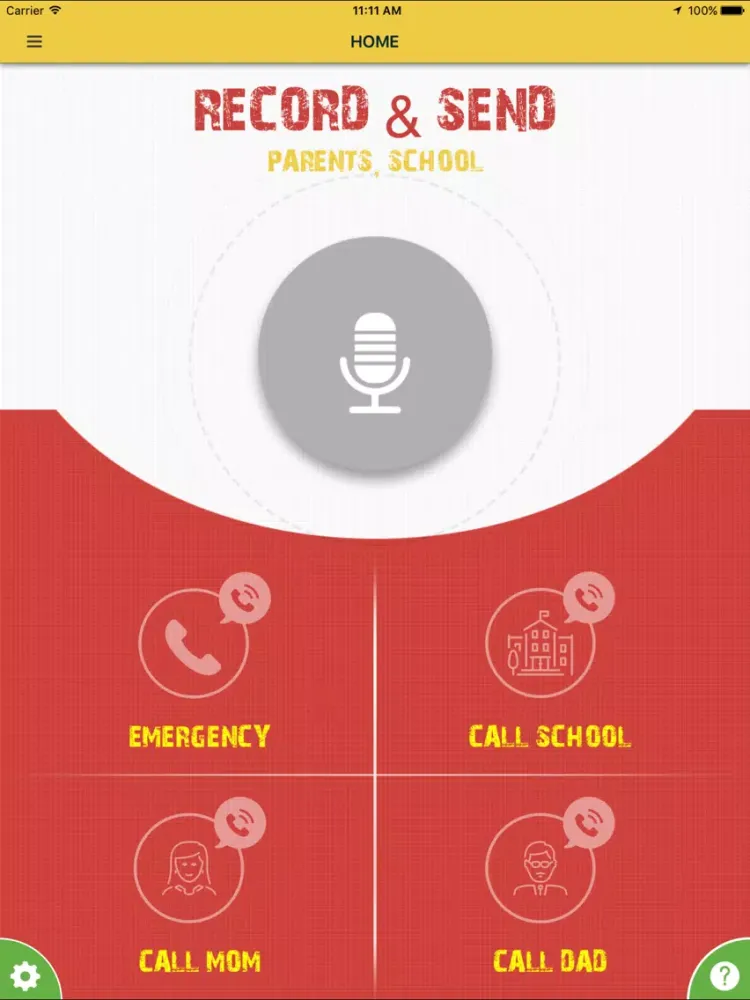The width and height of the screenshot is (750, 1000).
Task: Tap the CALL MOM label
Action: click(198, 961)
